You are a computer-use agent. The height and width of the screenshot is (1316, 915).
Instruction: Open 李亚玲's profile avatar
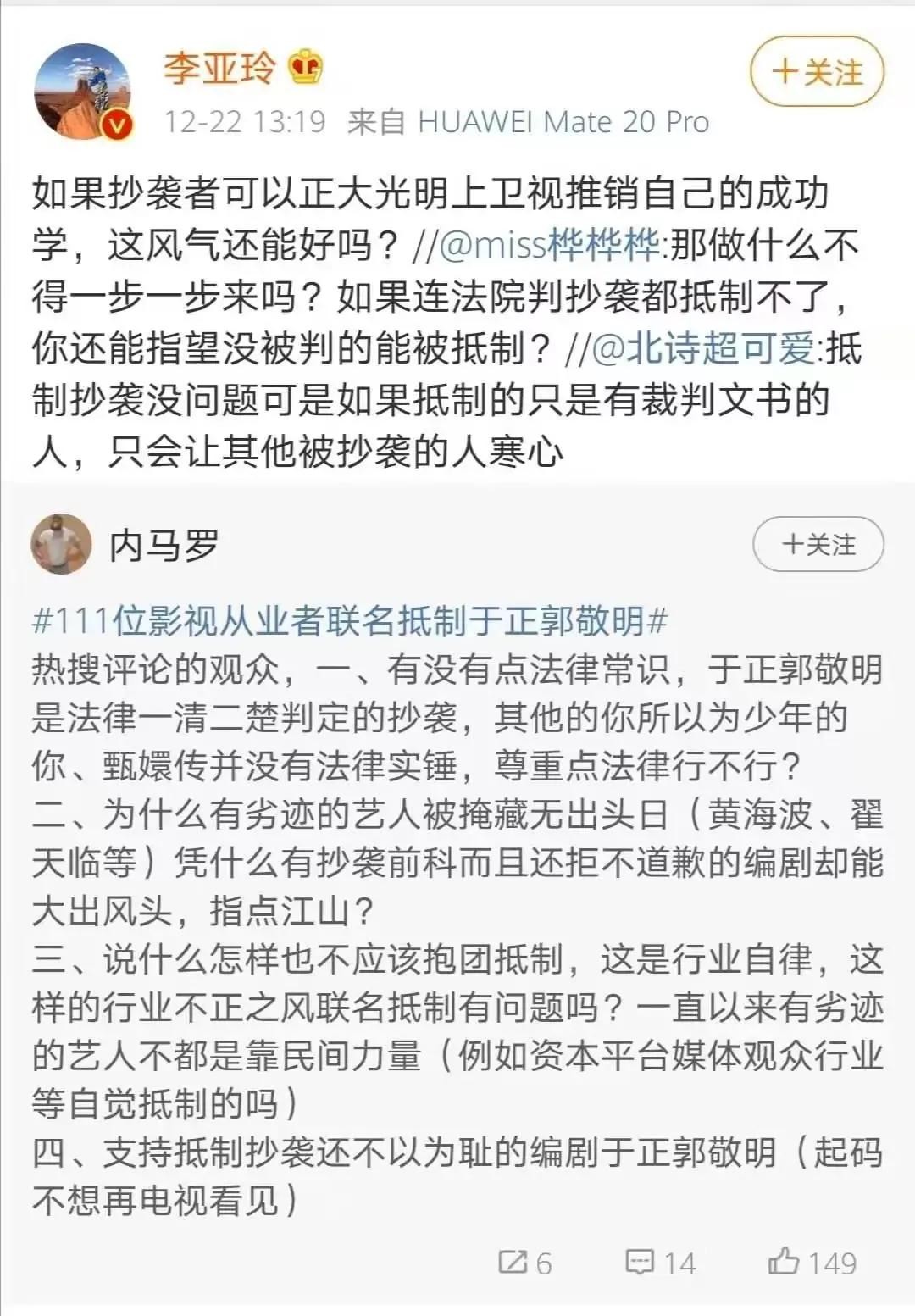point(83,92)
